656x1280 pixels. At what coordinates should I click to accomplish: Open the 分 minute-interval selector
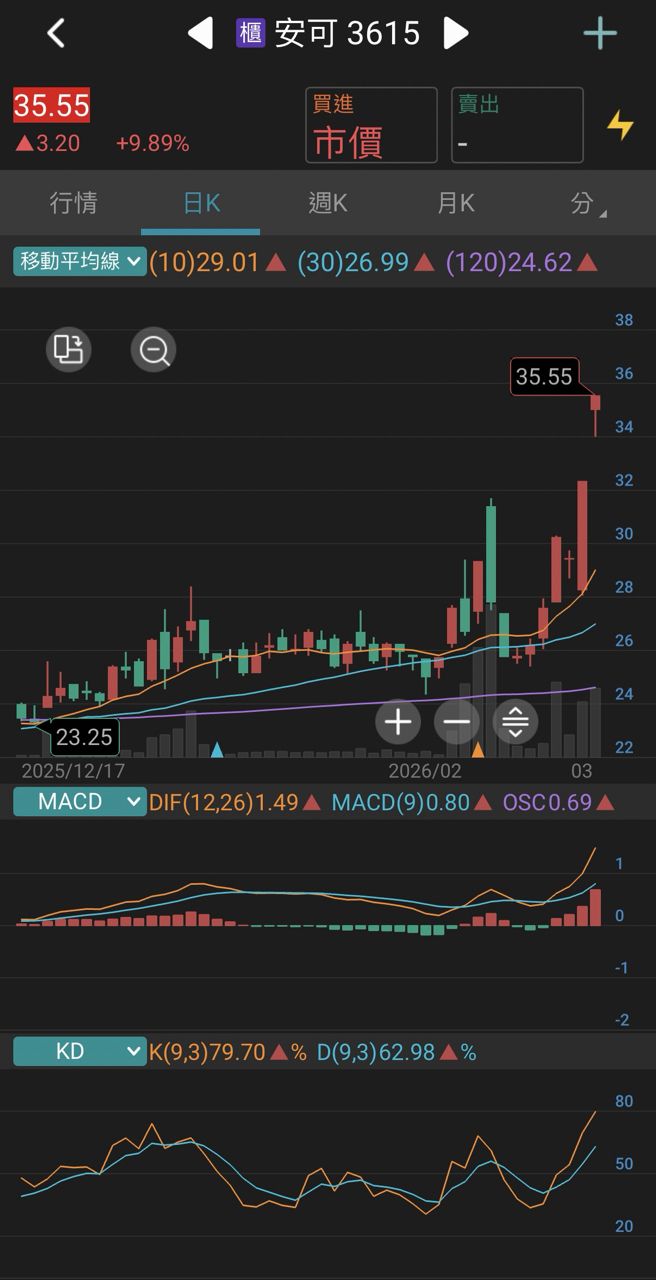click(586, 203)
